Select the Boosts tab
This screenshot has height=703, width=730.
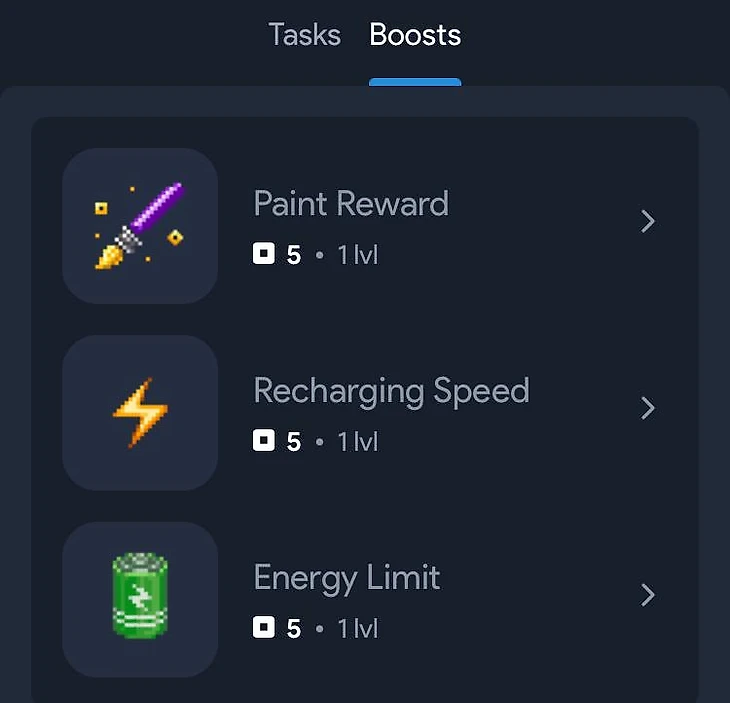415,35
